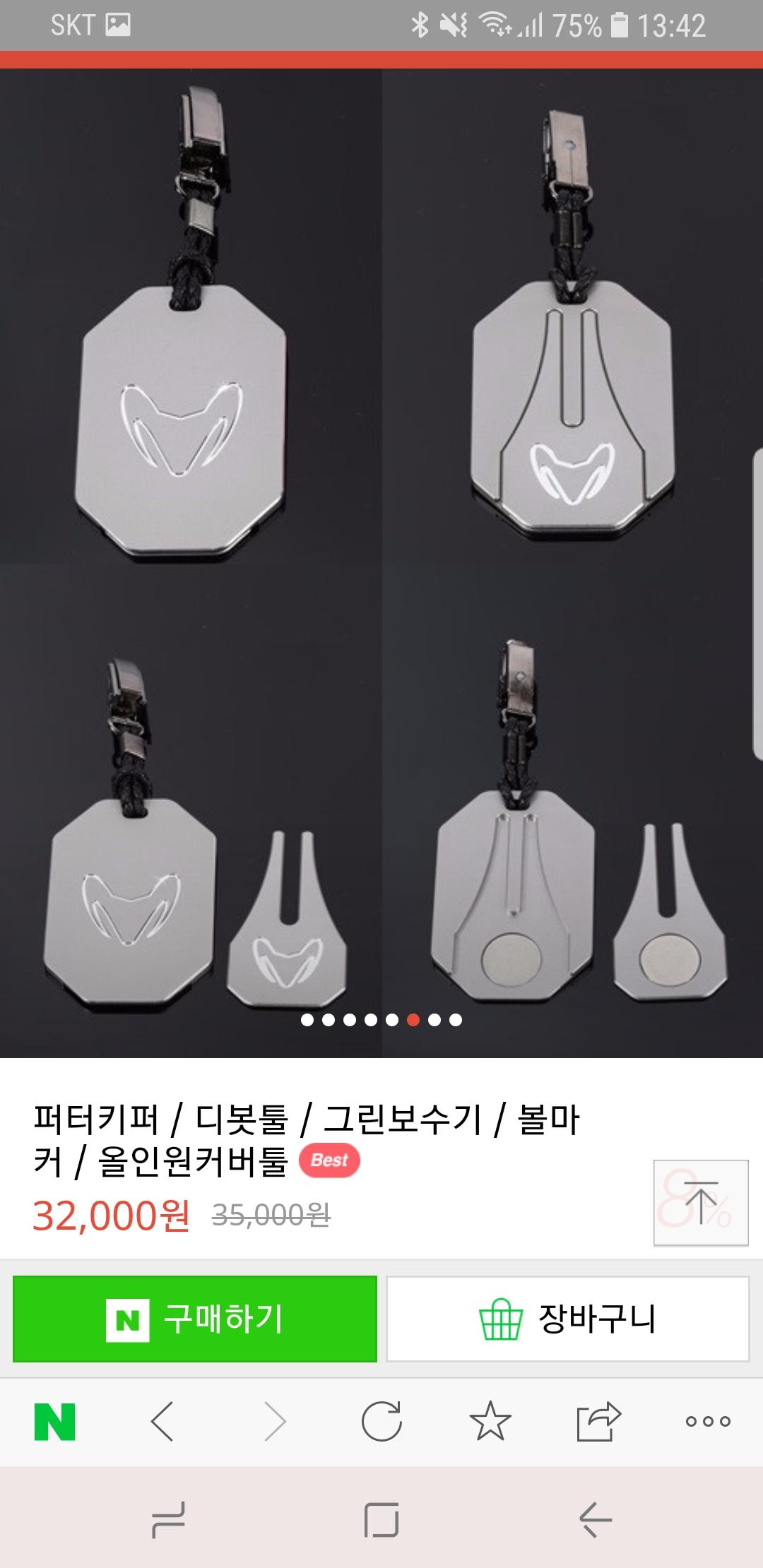Open the three-dot more menu
This screenshot has width=763, height=1568.
coord(707,1422)
